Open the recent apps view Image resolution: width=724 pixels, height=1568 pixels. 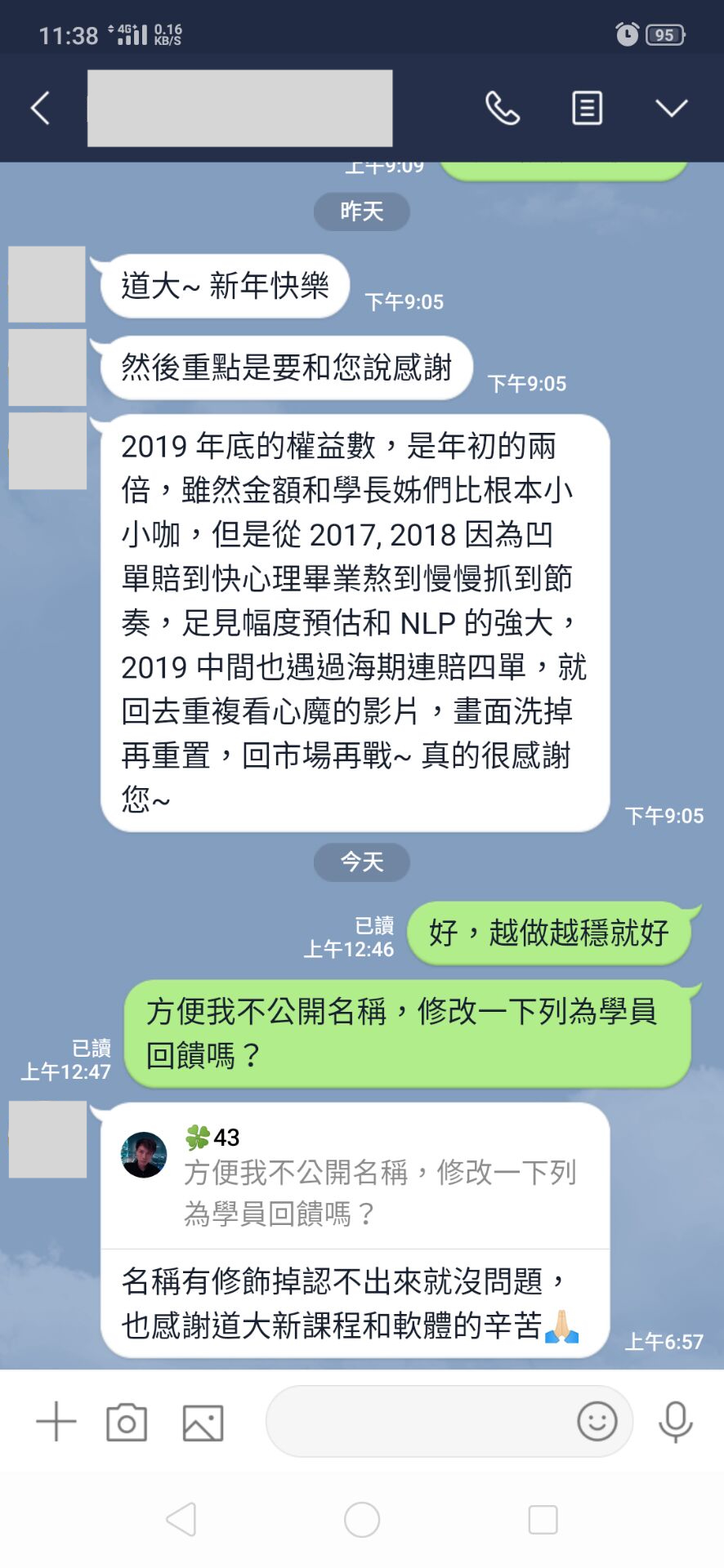coord(543,1520)
